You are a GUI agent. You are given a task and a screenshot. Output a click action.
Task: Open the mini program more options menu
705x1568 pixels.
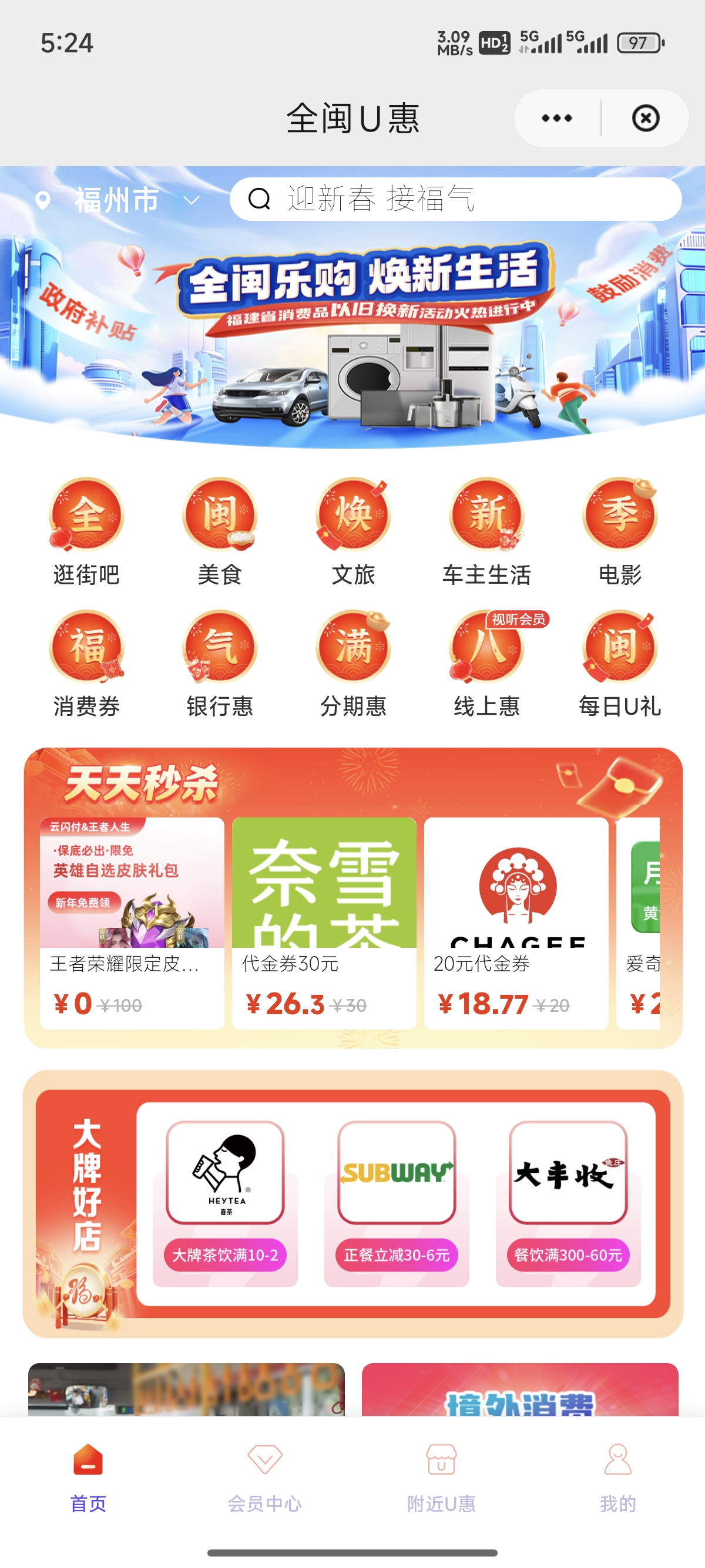556,118
